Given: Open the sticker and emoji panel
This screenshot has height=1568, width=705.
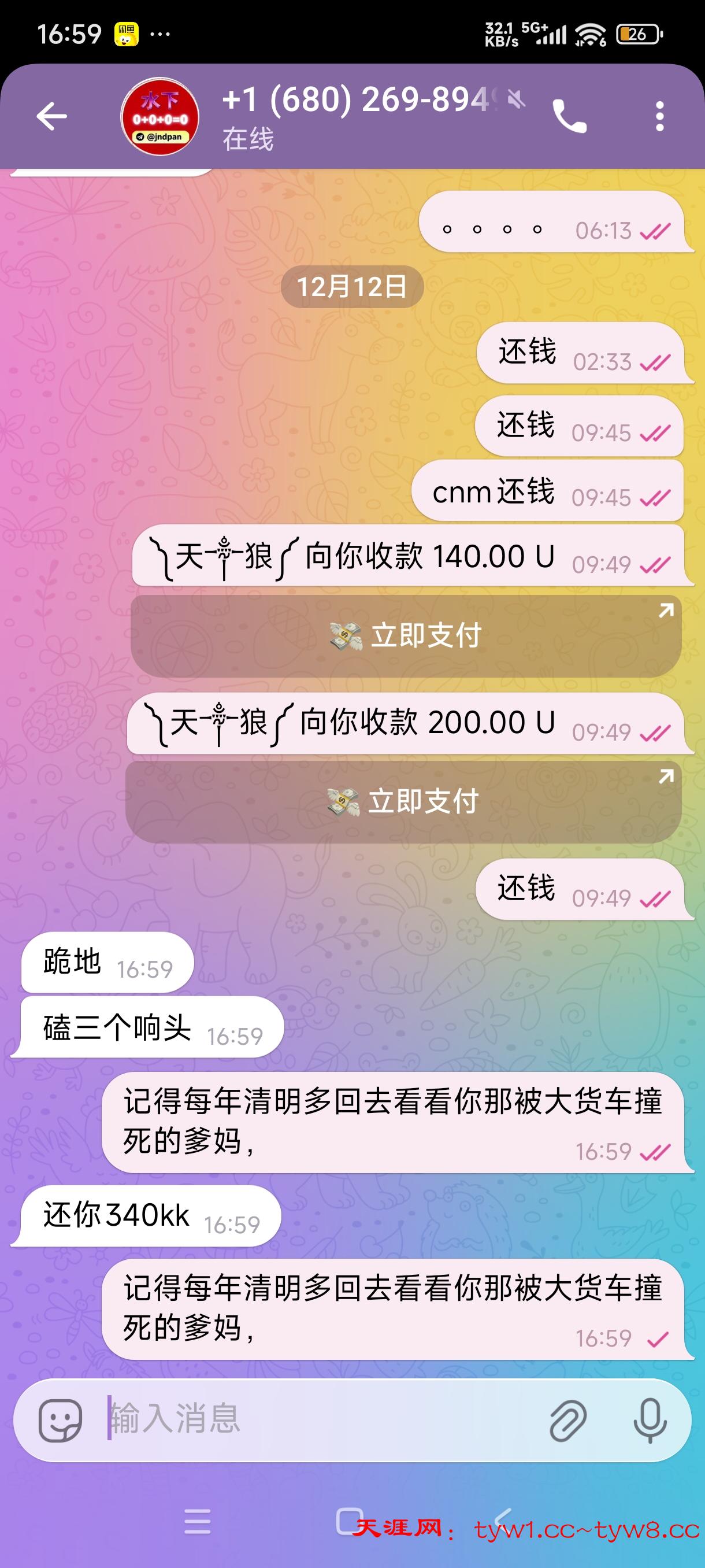Looking at the screenshot, I should click(60, 1420).
